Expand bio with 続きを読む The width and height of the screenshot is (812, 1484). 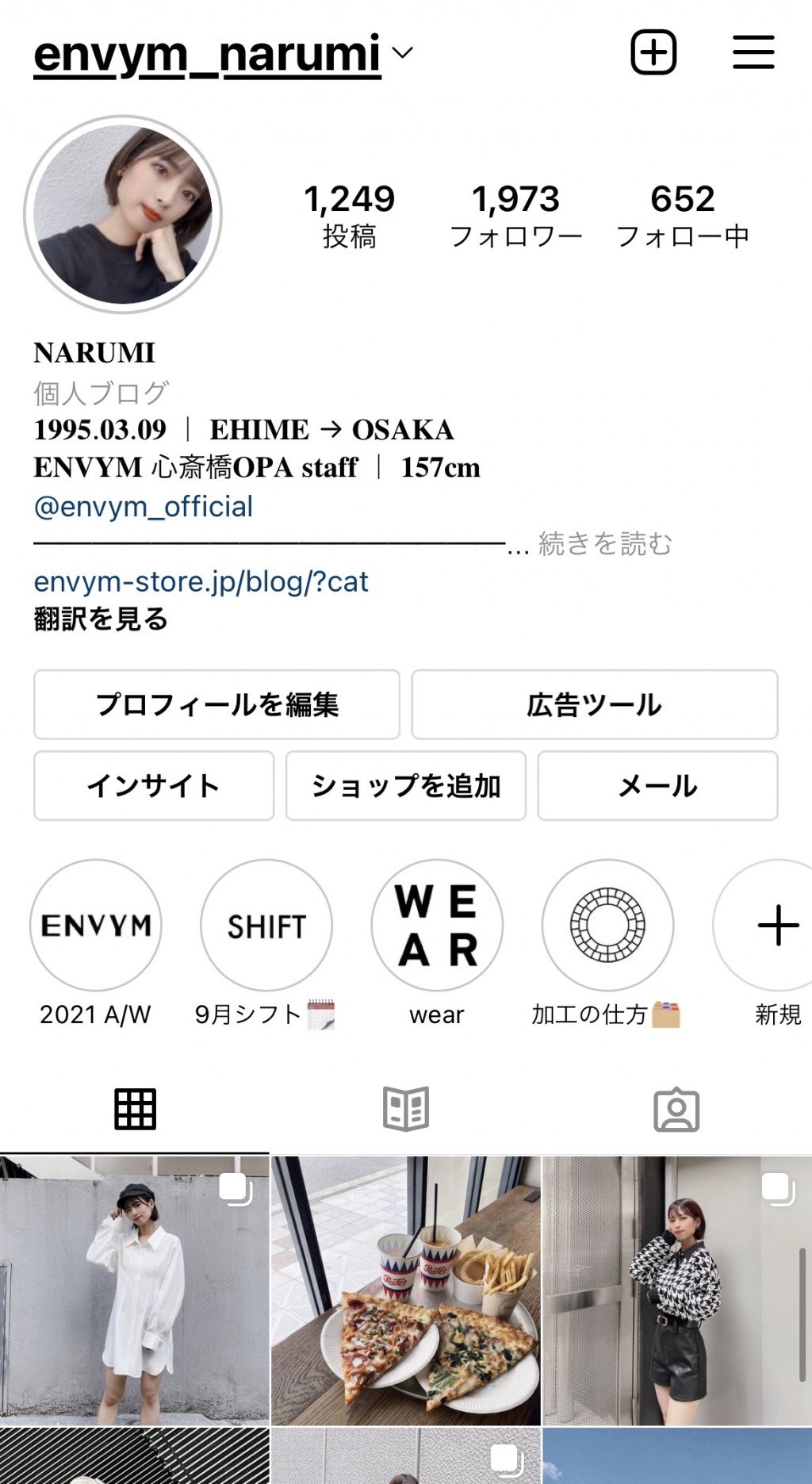coord(605,544)
